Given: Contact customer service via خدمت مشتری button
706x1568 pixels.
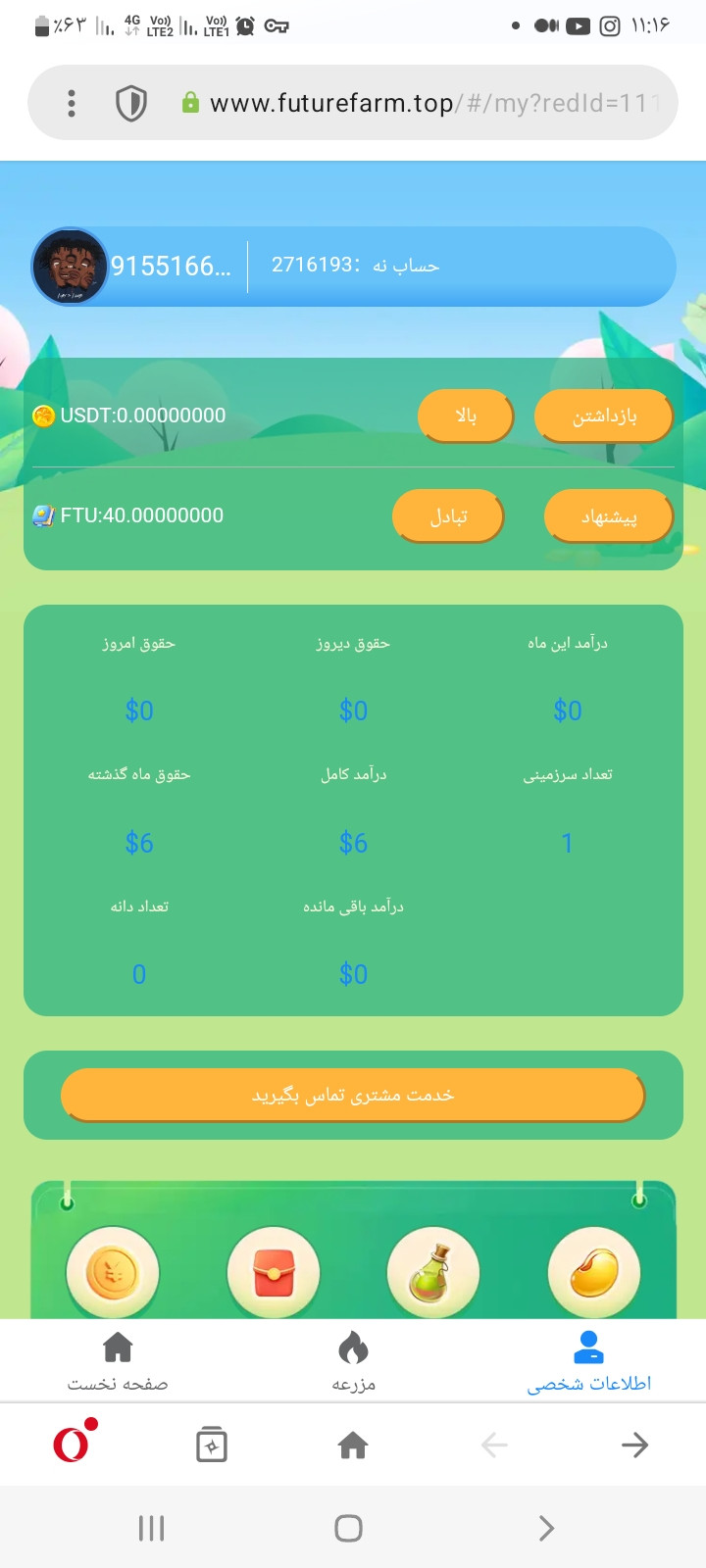Looking at the screenshot, I should pyautogui.click(x=353, y=1095).
